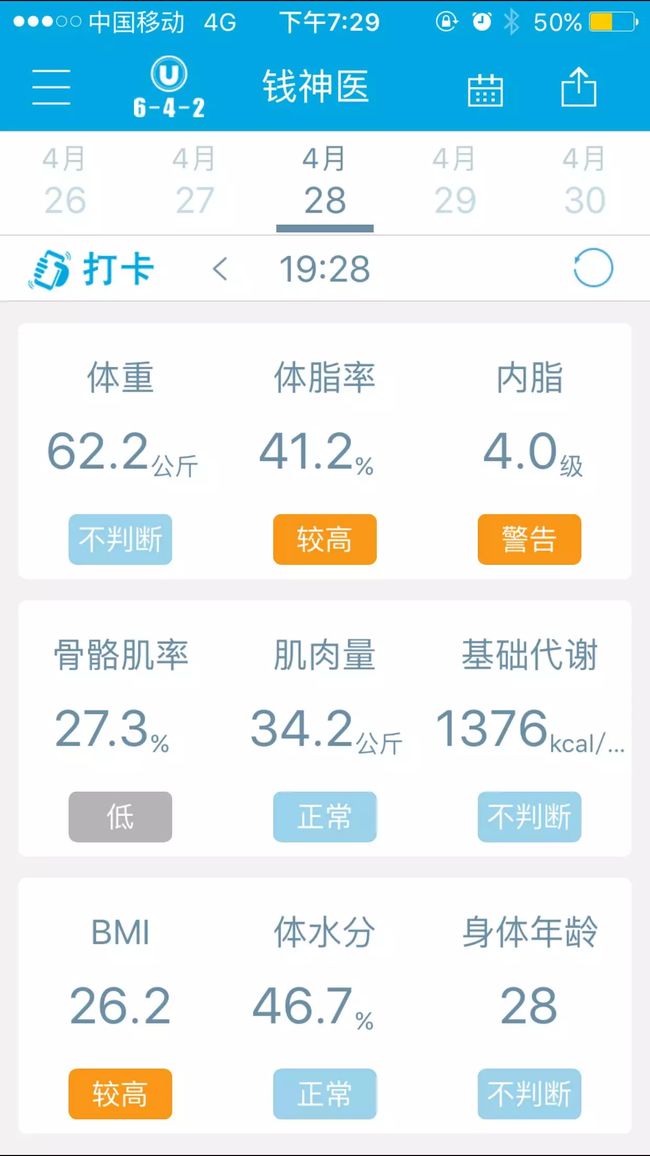Select the April 26 date

(64, 181)
